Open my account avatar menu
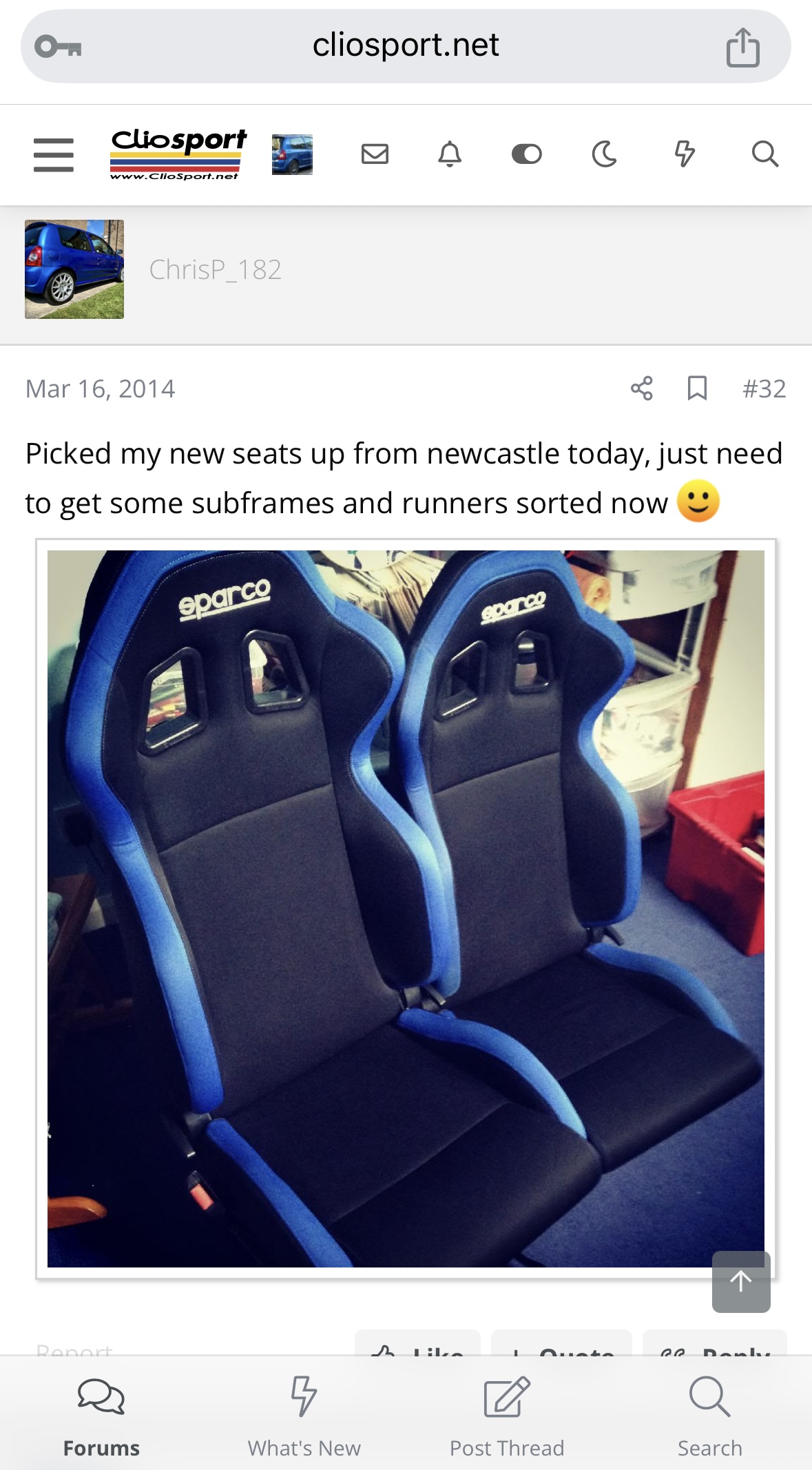 (292, 154)
